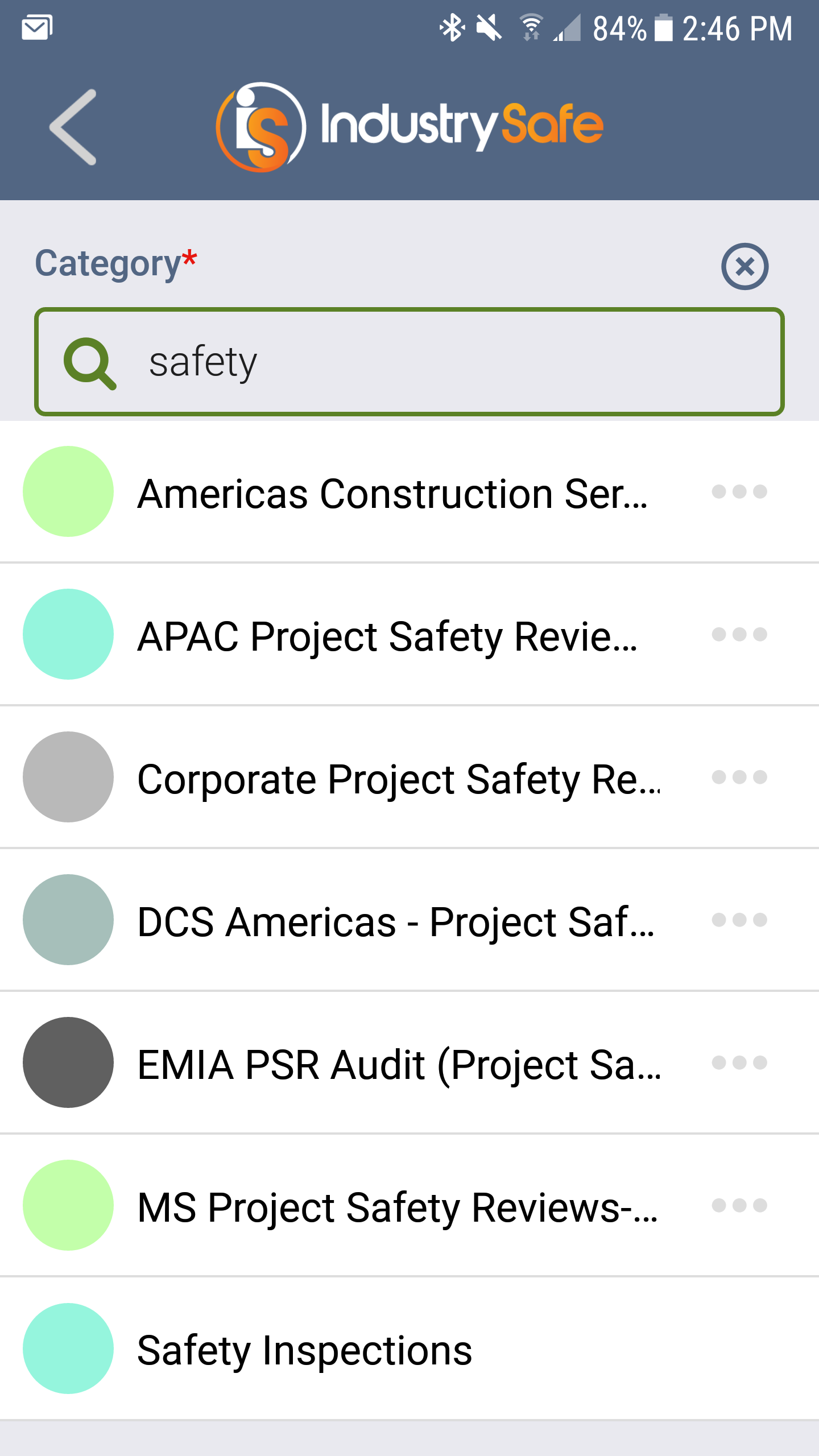Select Corporate Project Safety Re... category
The image size is (819, 1456).
(398, 778)
